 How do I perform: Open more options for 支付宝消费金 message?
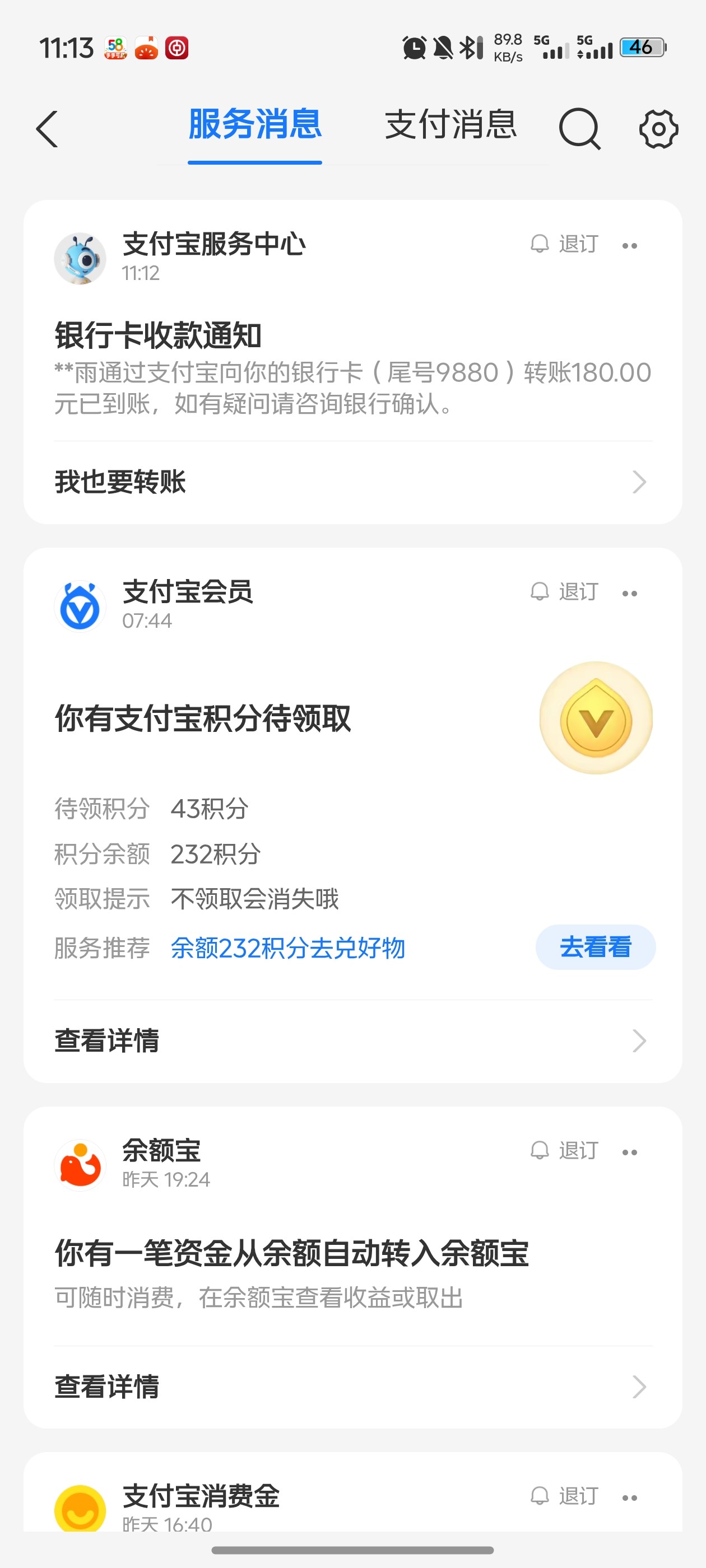tap(630, 1497)
